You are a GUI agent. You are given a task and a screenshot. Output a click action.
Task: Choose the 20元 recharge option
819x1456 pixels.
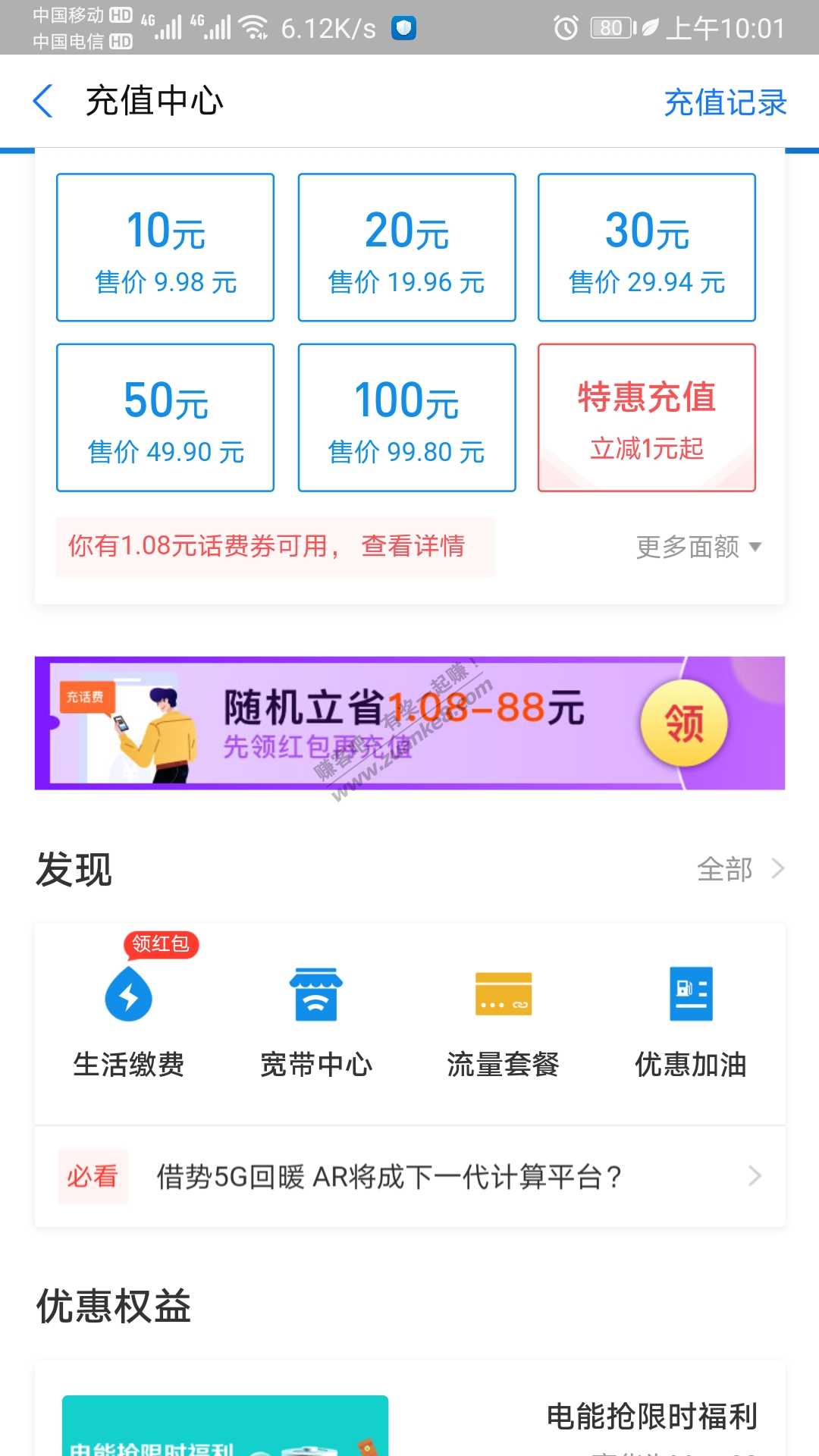pos(406,248)
